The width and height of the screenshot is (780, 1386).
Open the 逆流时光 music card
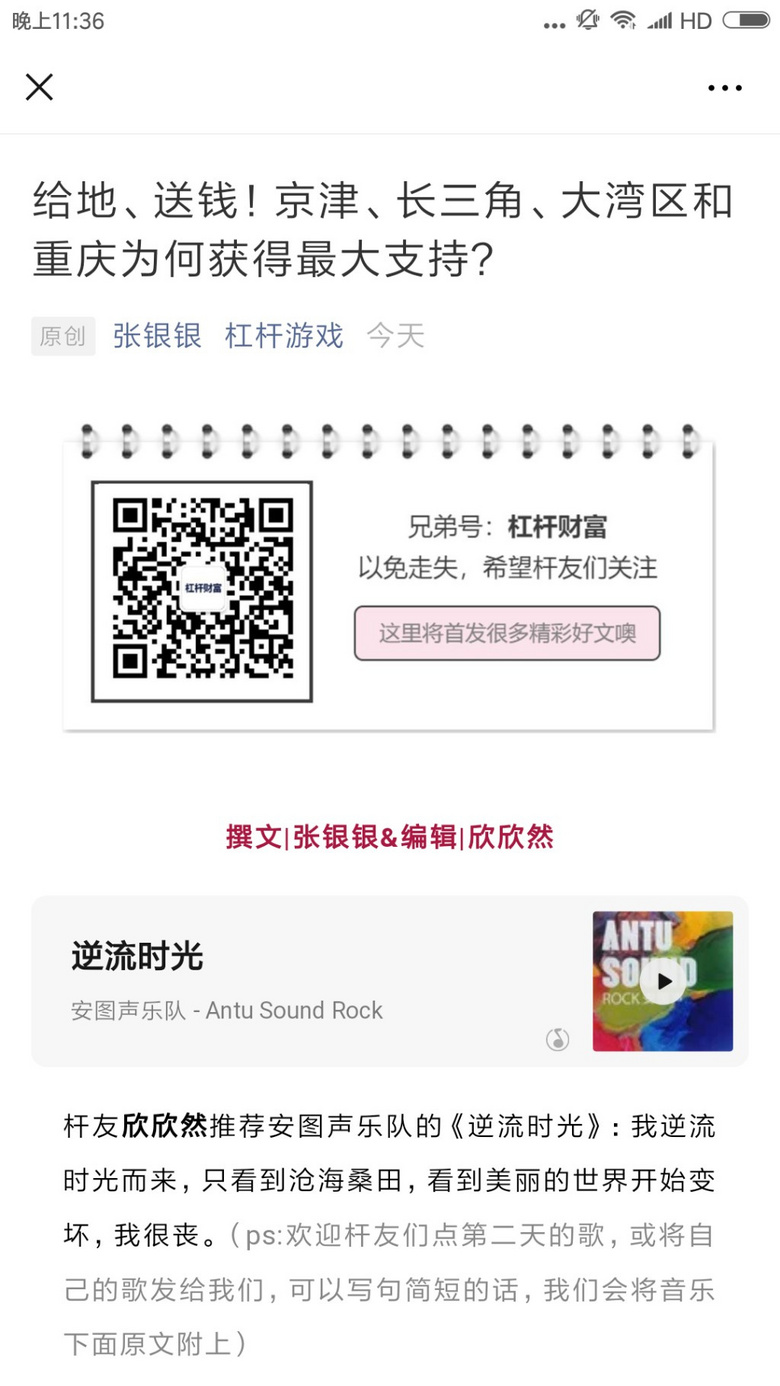[300, 981]
